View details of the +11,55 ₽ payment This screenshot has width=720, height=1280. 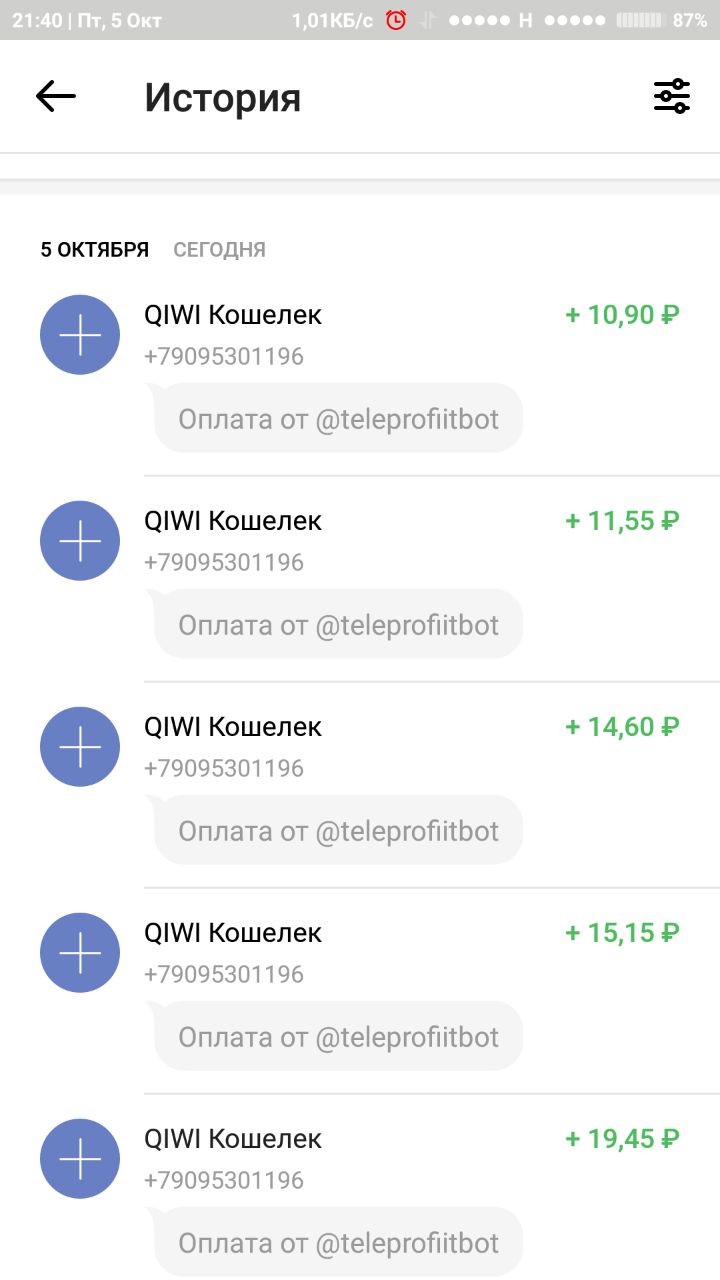click(360, 580)
